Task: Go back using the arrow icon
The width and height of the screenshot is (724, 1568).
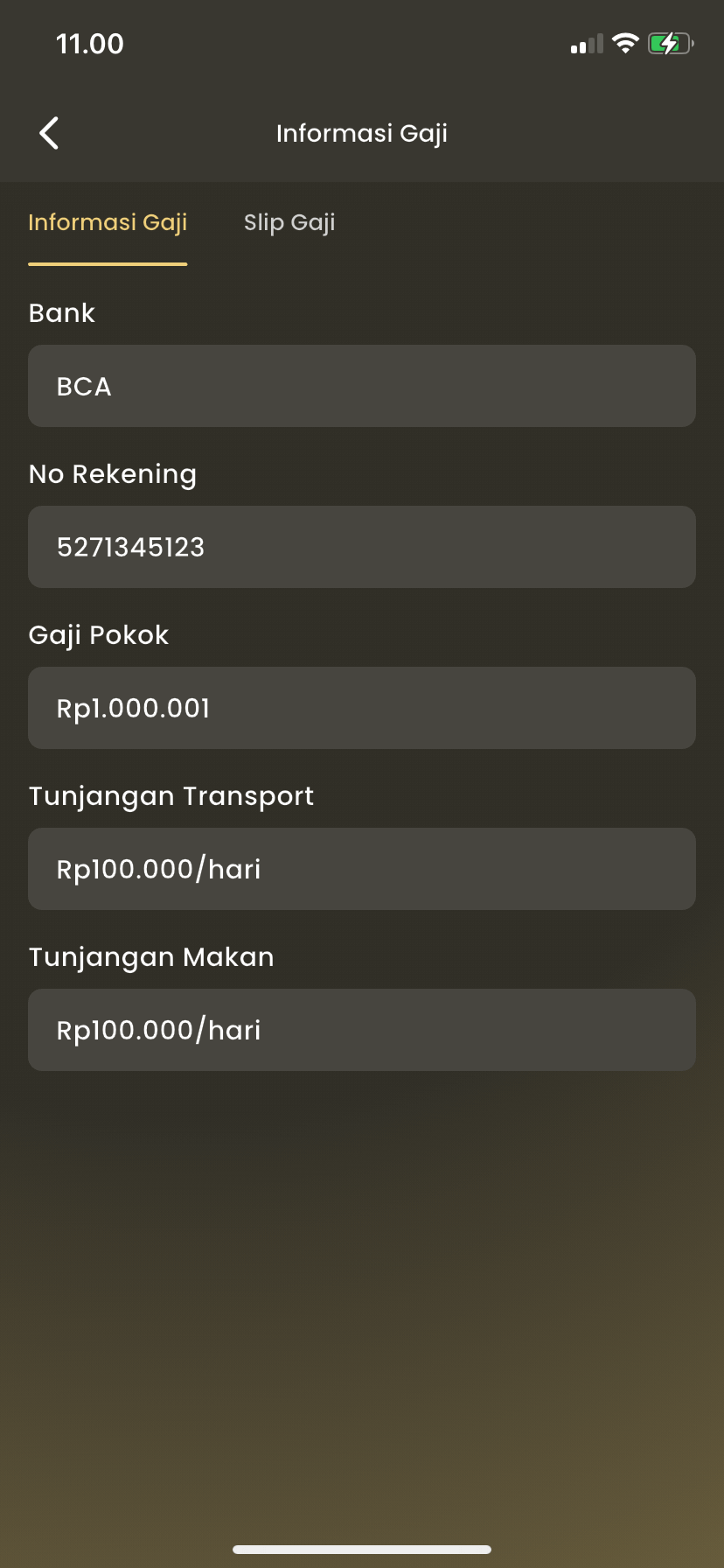Action: coord(50,133)
